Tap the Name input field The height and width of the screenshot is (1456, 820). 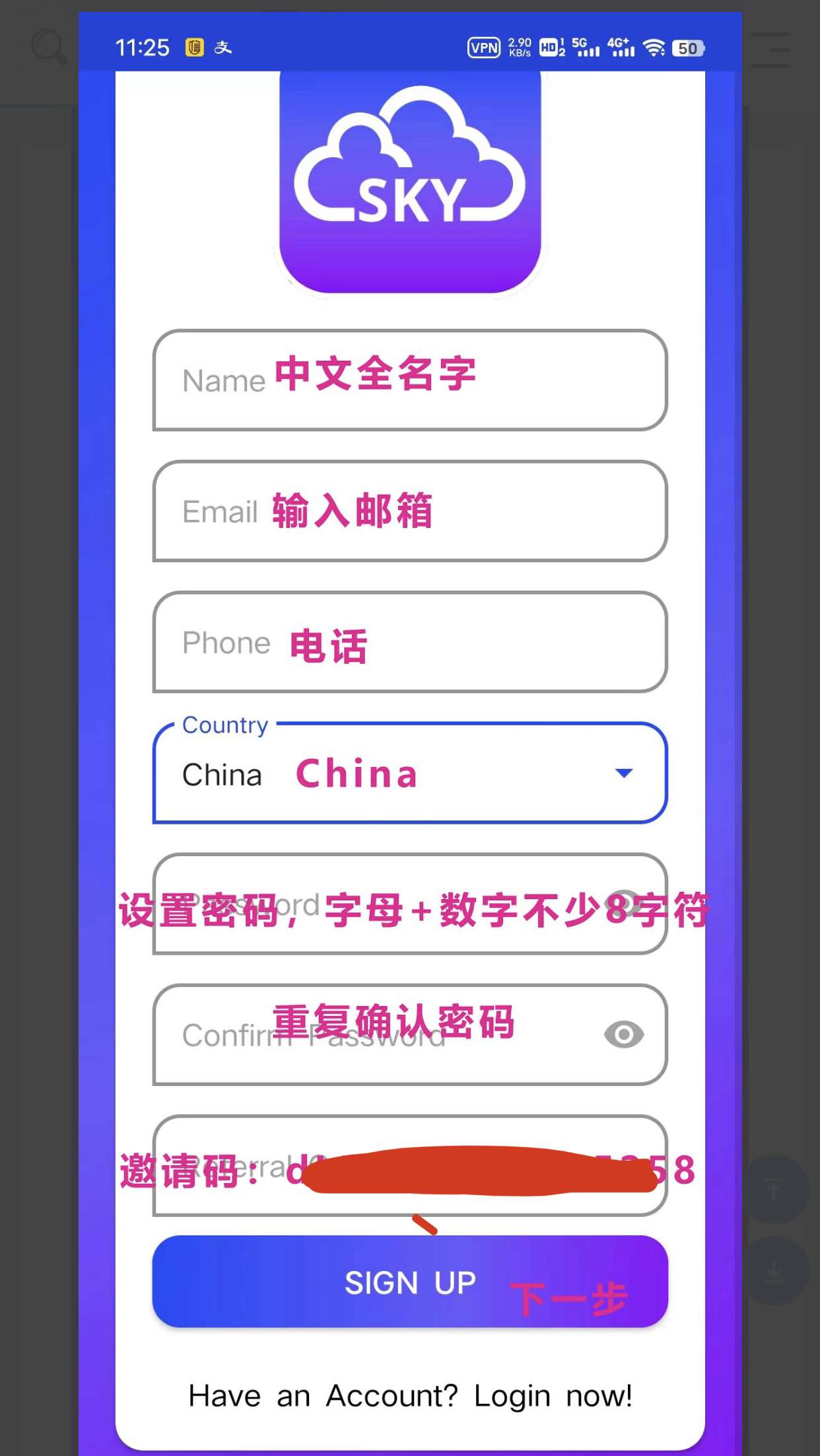coord(410,381)
